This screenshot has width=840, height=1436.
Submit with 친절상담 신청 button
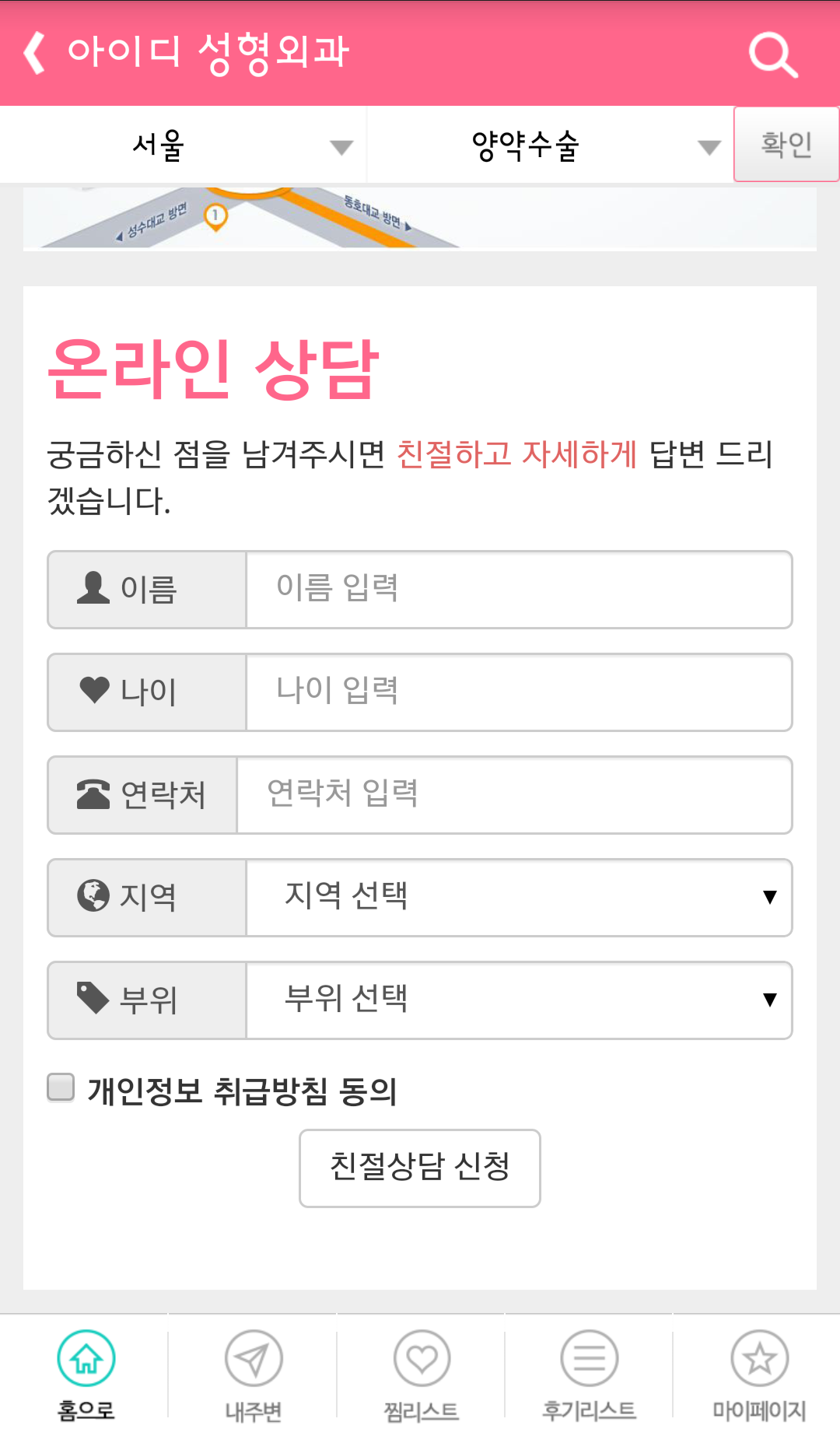click(420, 1168)
